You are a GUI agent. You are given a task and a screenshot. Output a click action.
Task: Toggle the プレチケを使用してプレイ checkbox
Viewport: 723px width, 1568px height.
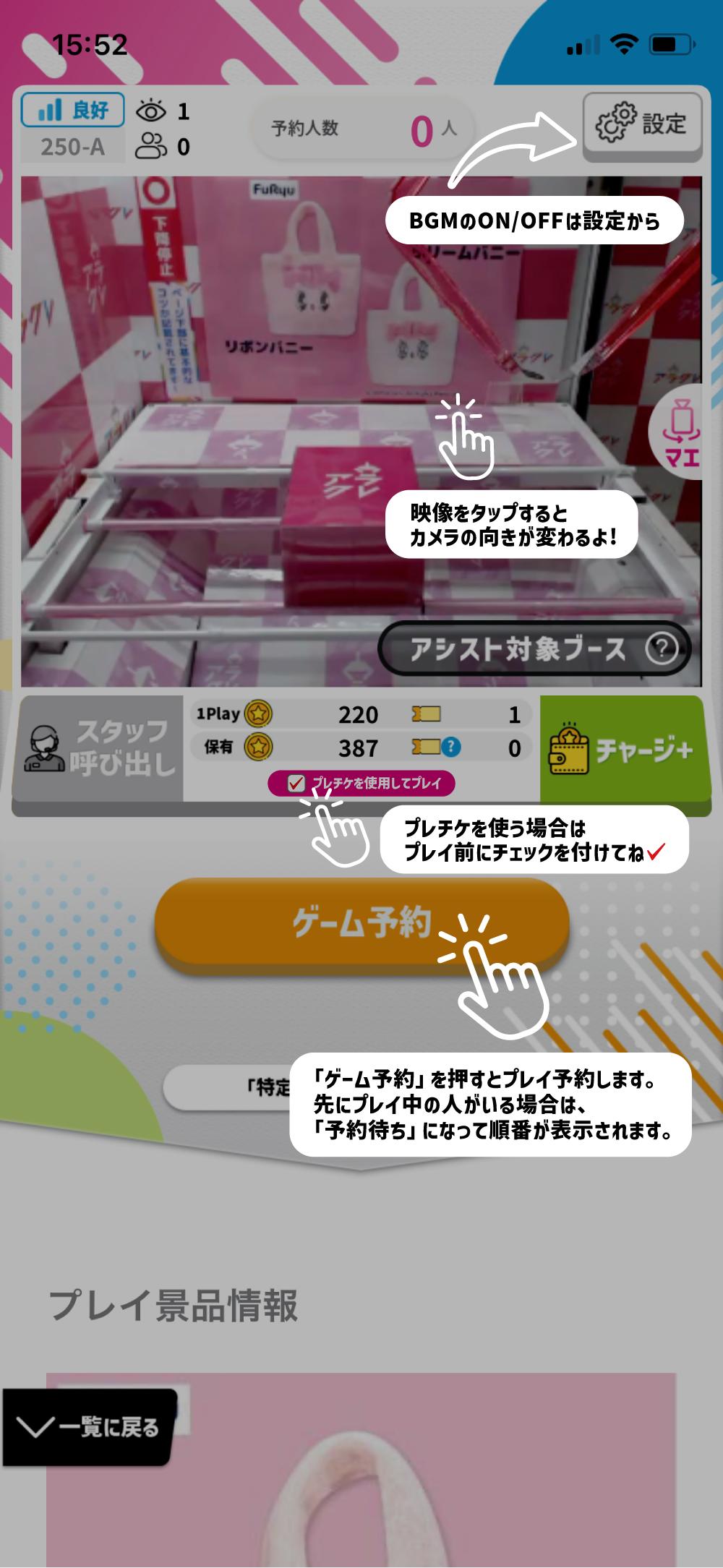tap(296, 783)
